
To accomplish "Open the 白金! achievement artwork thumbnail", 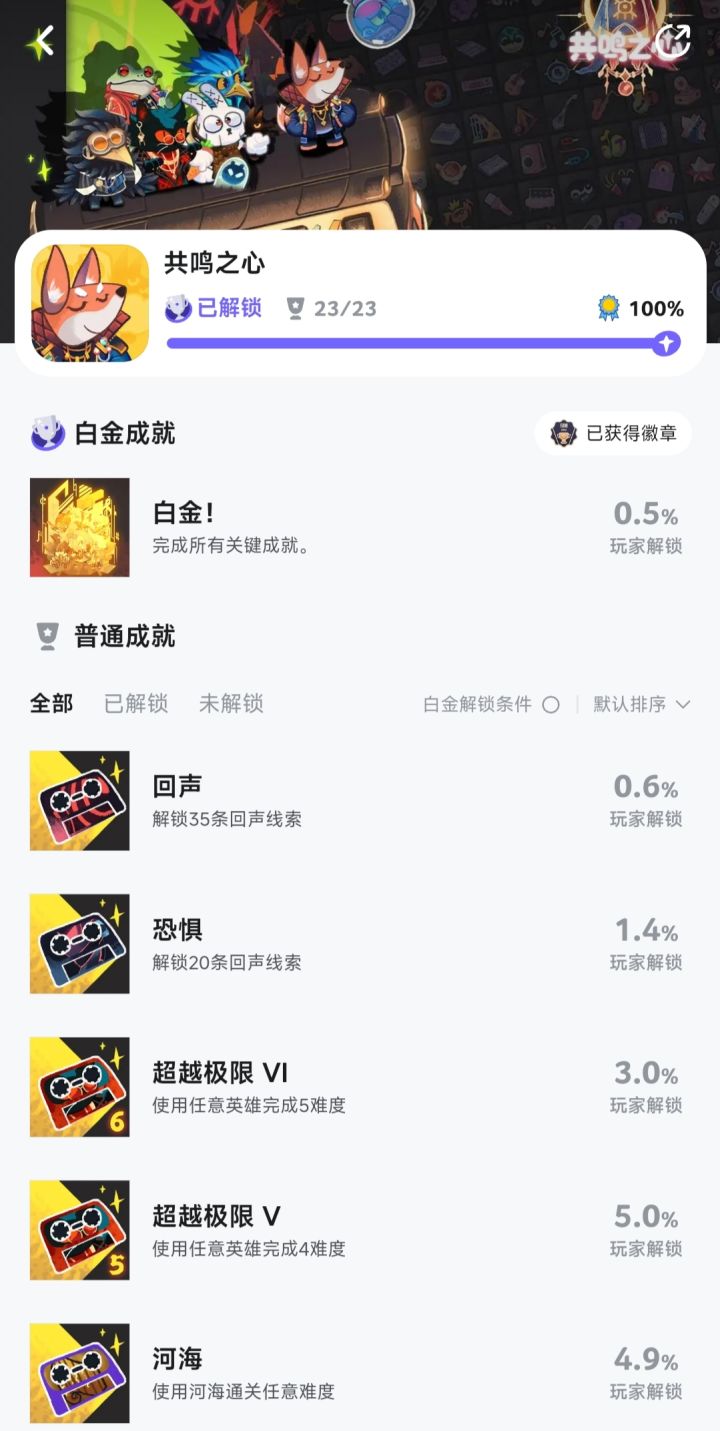I will pyautogui.click(x=79, y=528).
